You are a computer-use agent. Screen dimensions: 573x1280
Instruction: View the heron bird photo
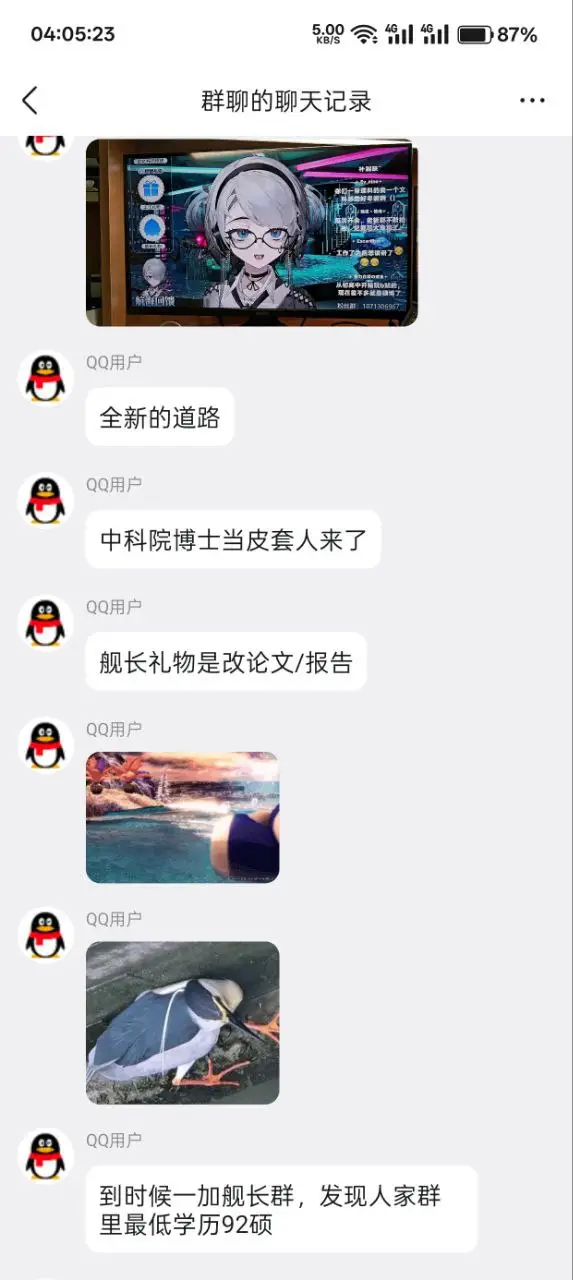[x=183, y=1023]
